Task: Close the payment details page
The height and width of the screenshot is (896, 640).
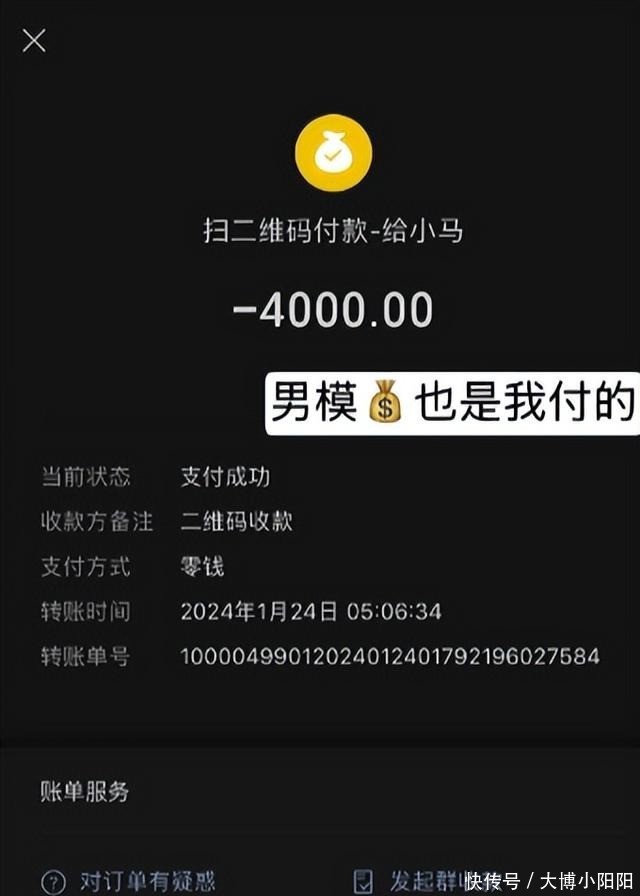Action: point(34,41)
